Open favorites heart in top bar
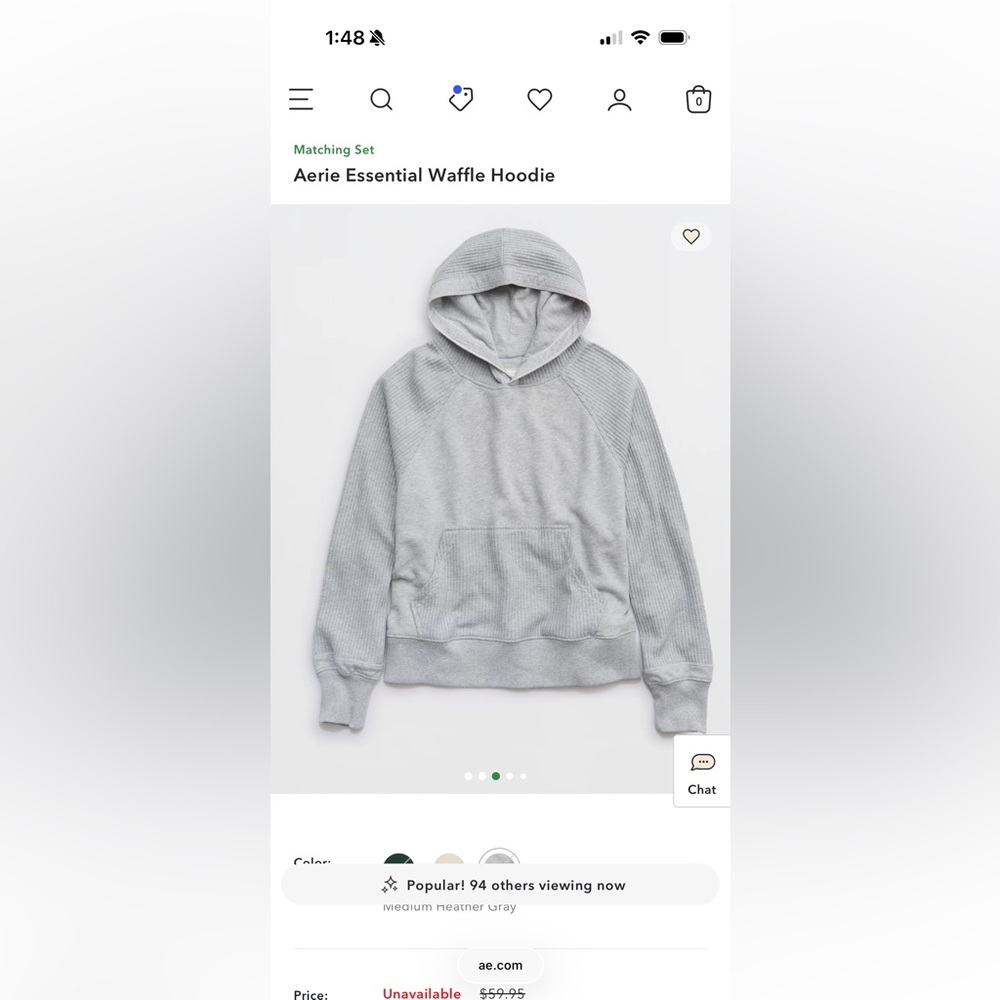1000x1000 pixels. (540, 99)
